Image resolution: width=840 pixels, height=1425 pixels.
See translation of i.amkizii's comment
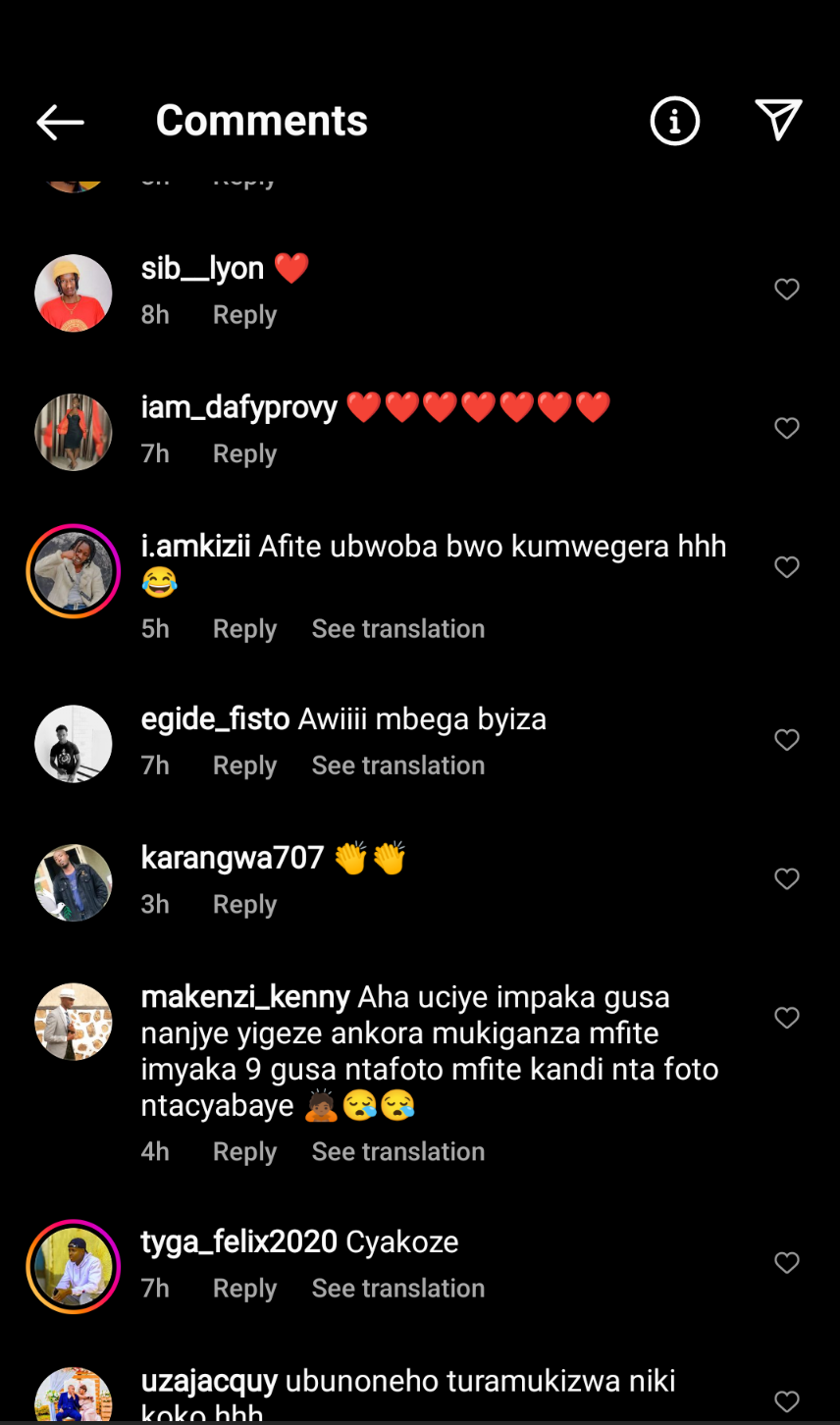[x=397, y=629]
